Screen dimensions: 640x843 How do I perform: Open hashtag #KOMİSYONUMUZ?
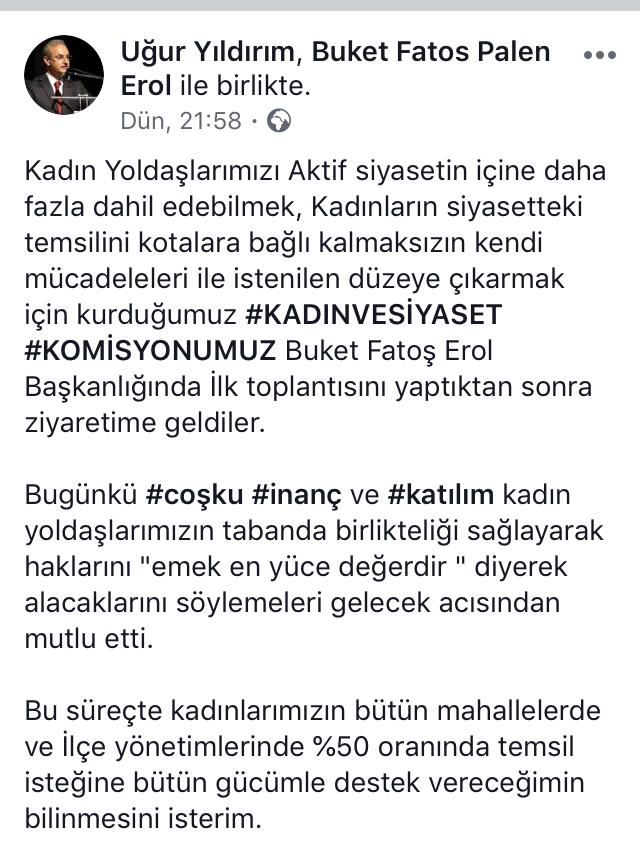point(150,351)
